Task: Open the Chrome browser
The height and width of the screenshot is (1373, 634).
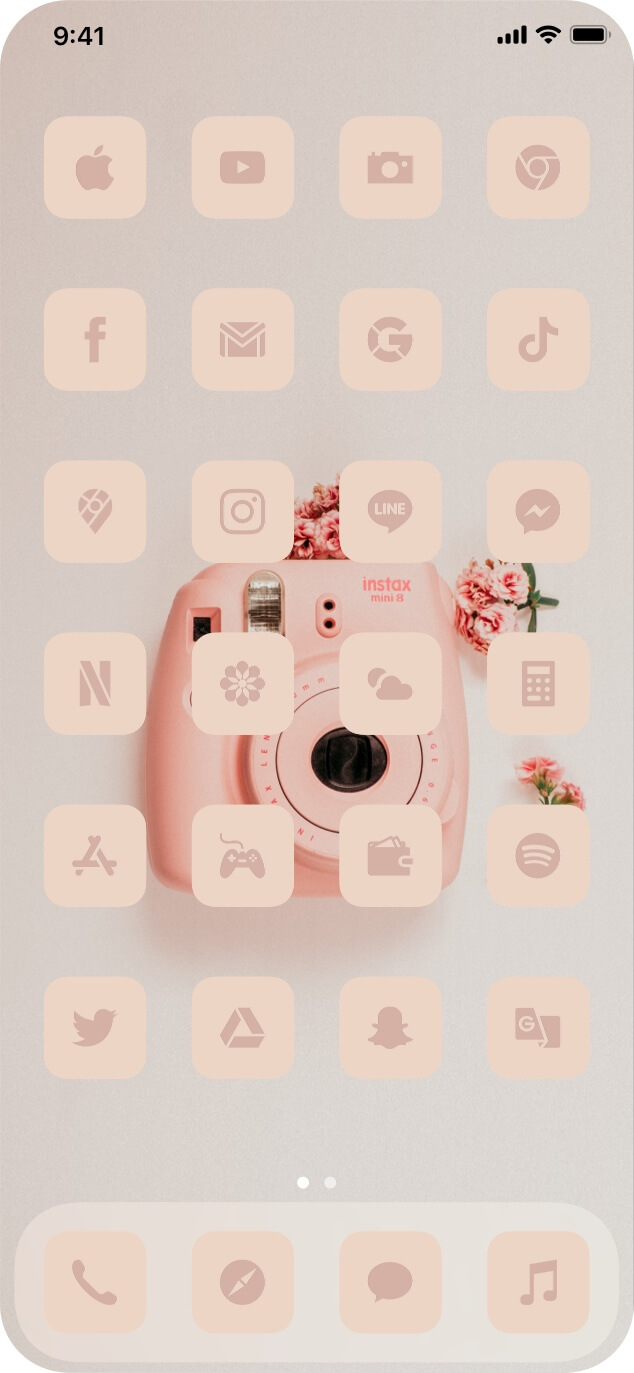Action: point(538,167)
